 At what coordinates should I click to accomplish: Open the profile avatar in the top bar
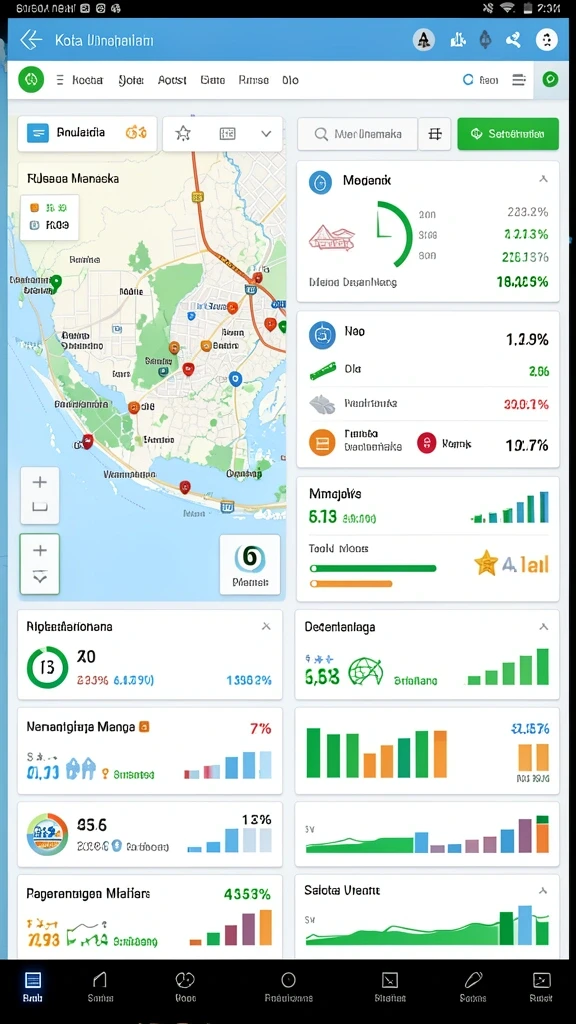point(547,40)
